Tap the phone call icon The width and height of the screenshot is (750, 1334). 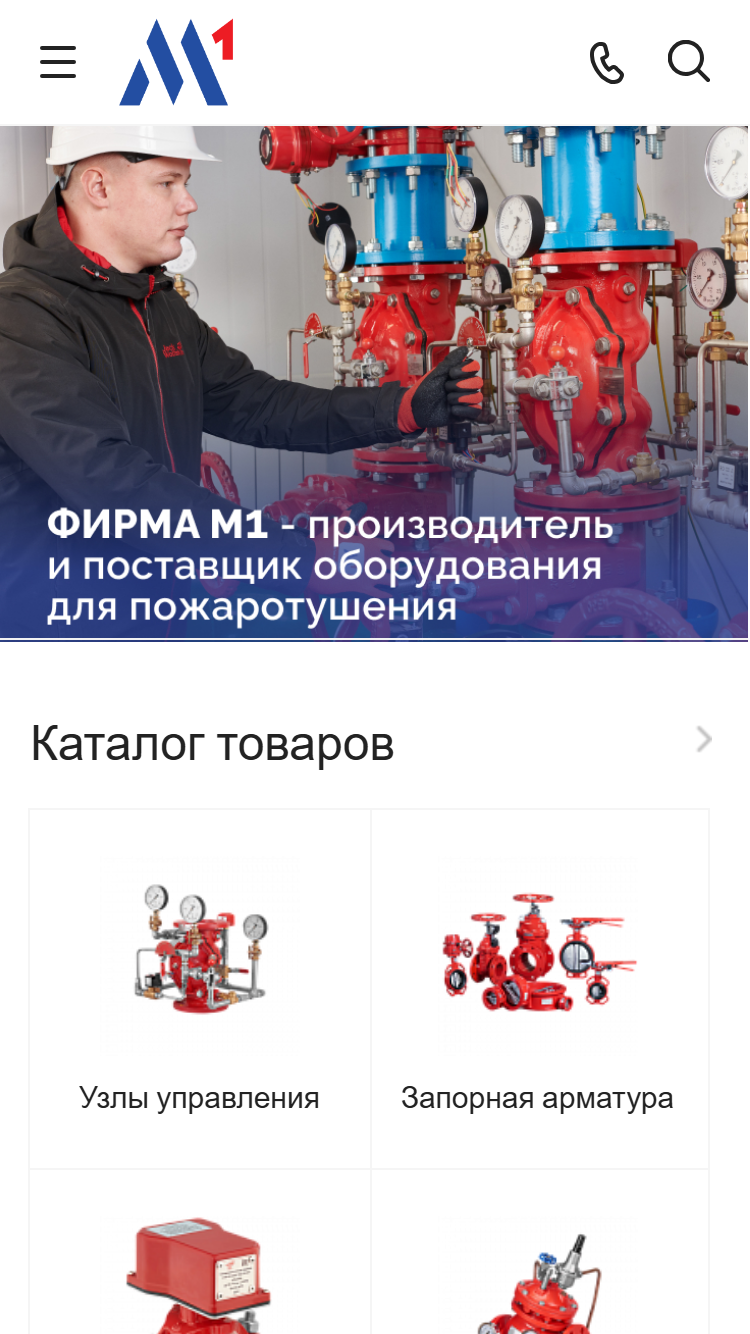pos(607,62)
